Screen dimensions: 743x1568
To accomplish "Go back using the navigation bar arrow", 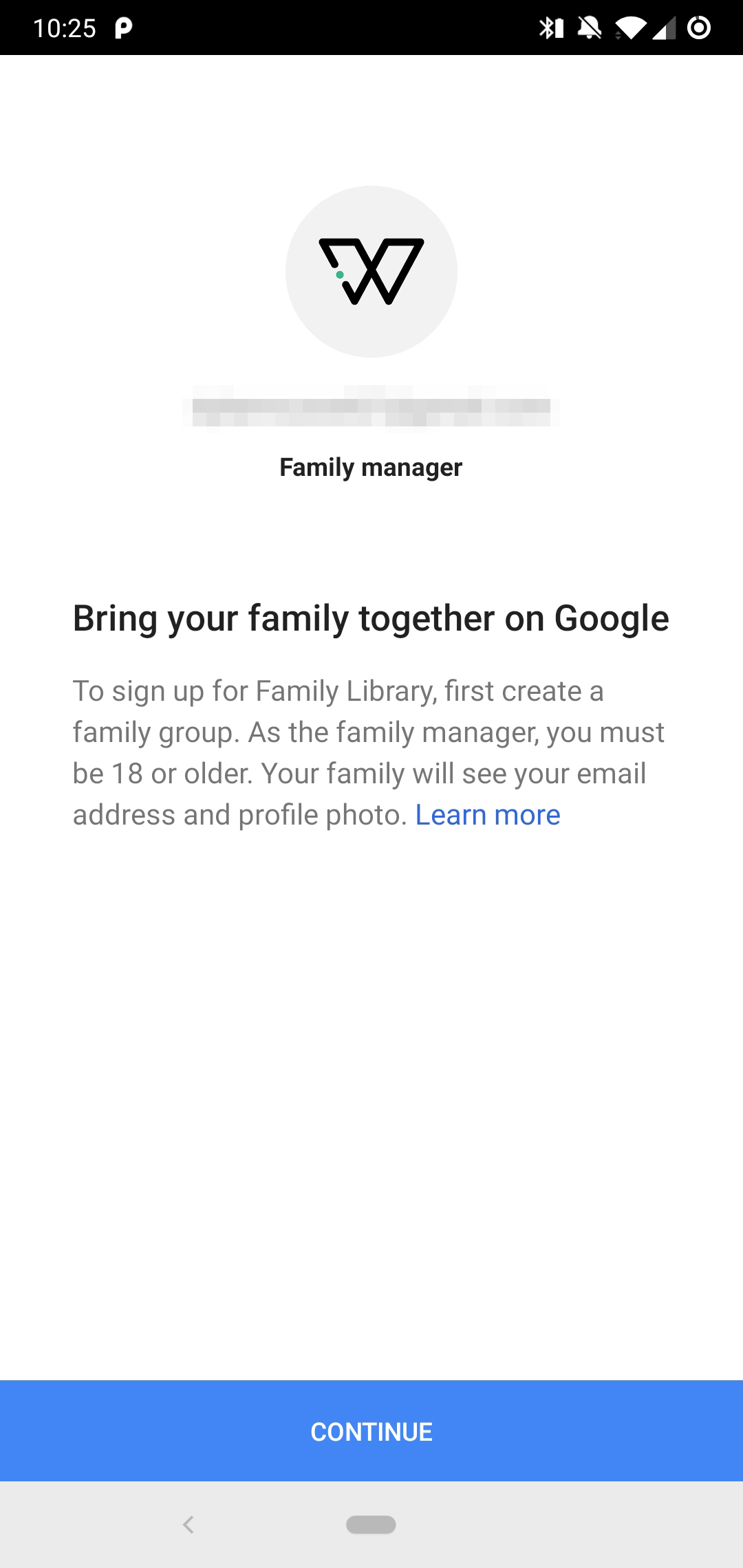I will click(x=189, y=1525).
